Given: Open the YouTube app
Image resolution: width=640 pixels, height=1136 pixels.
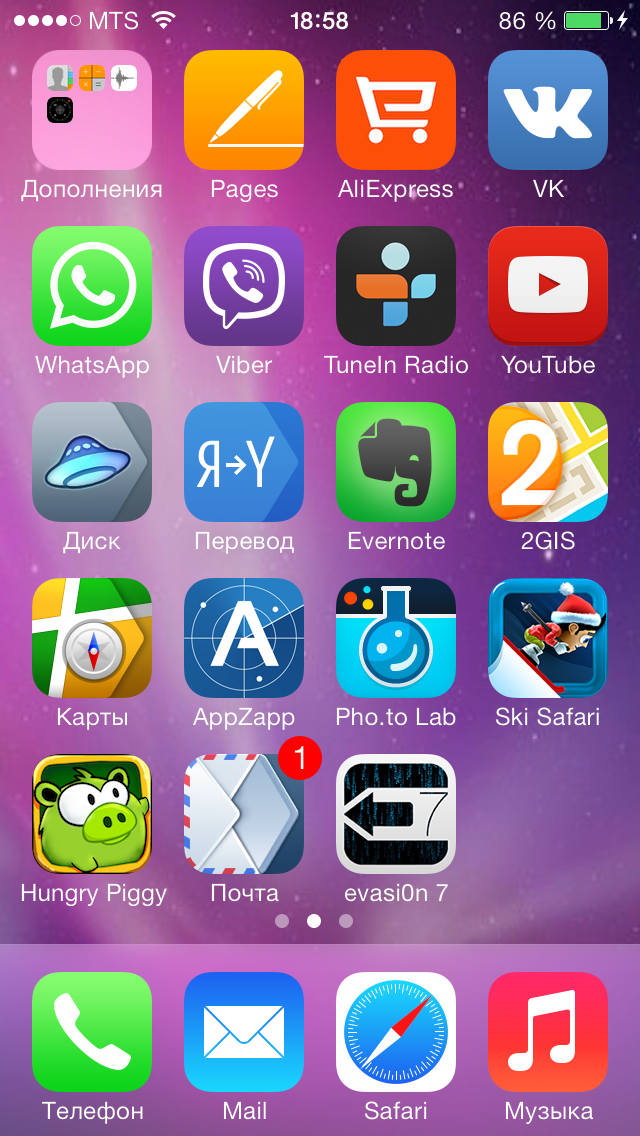Looking at the screenshot, I should tap(548, 286).
